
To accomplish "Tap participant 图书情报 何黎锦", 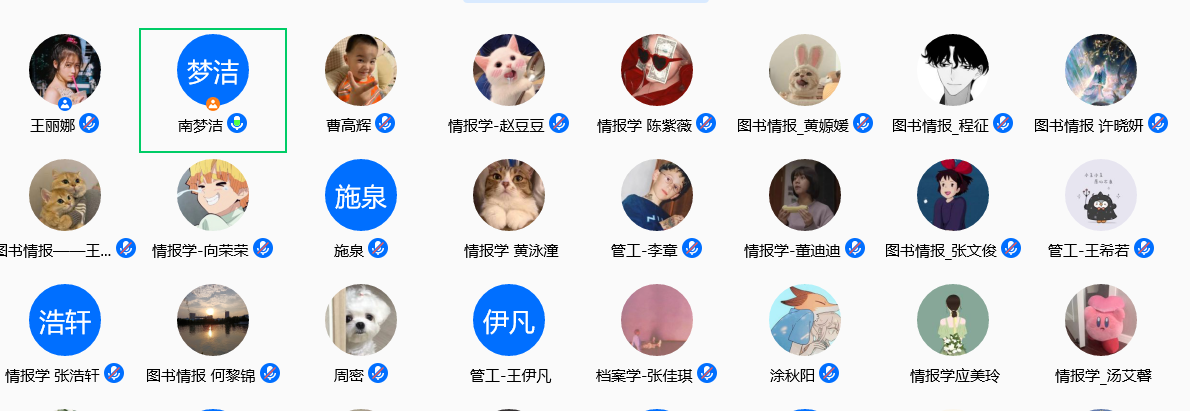I will click(x=213, y=321).
